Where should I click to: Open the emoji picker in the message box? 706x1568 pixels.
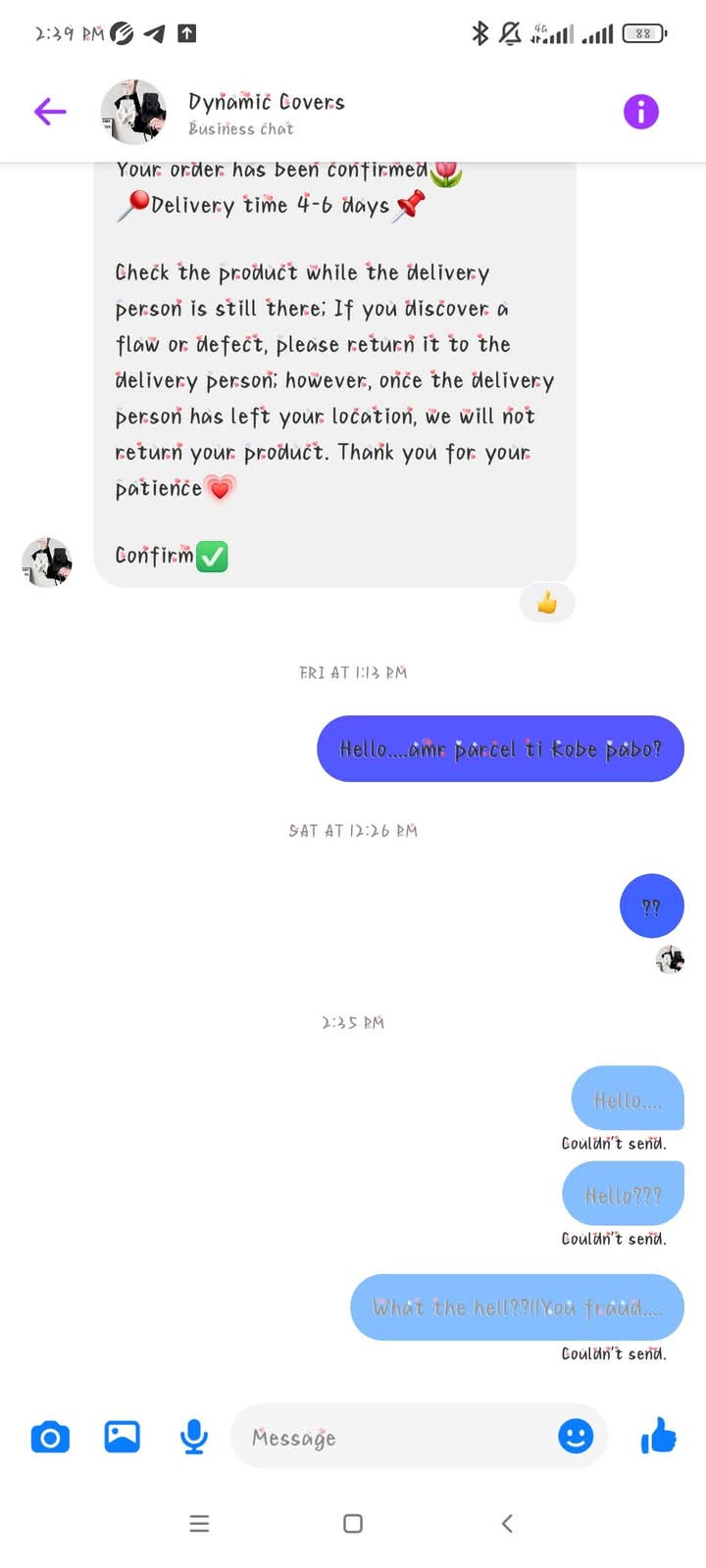[576, 1437]
